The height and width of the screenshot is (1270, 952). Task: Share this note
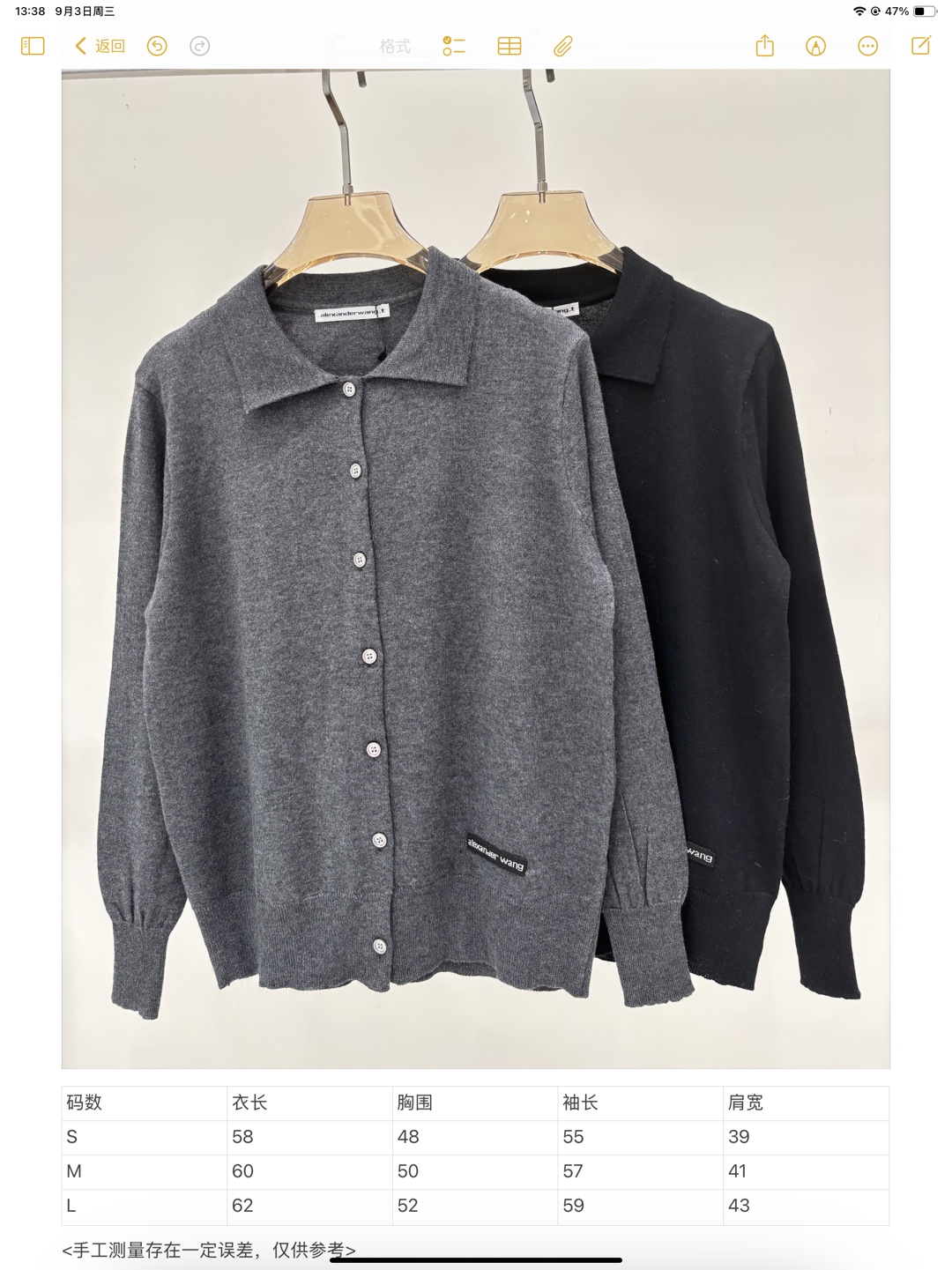[x=764, y=46]
